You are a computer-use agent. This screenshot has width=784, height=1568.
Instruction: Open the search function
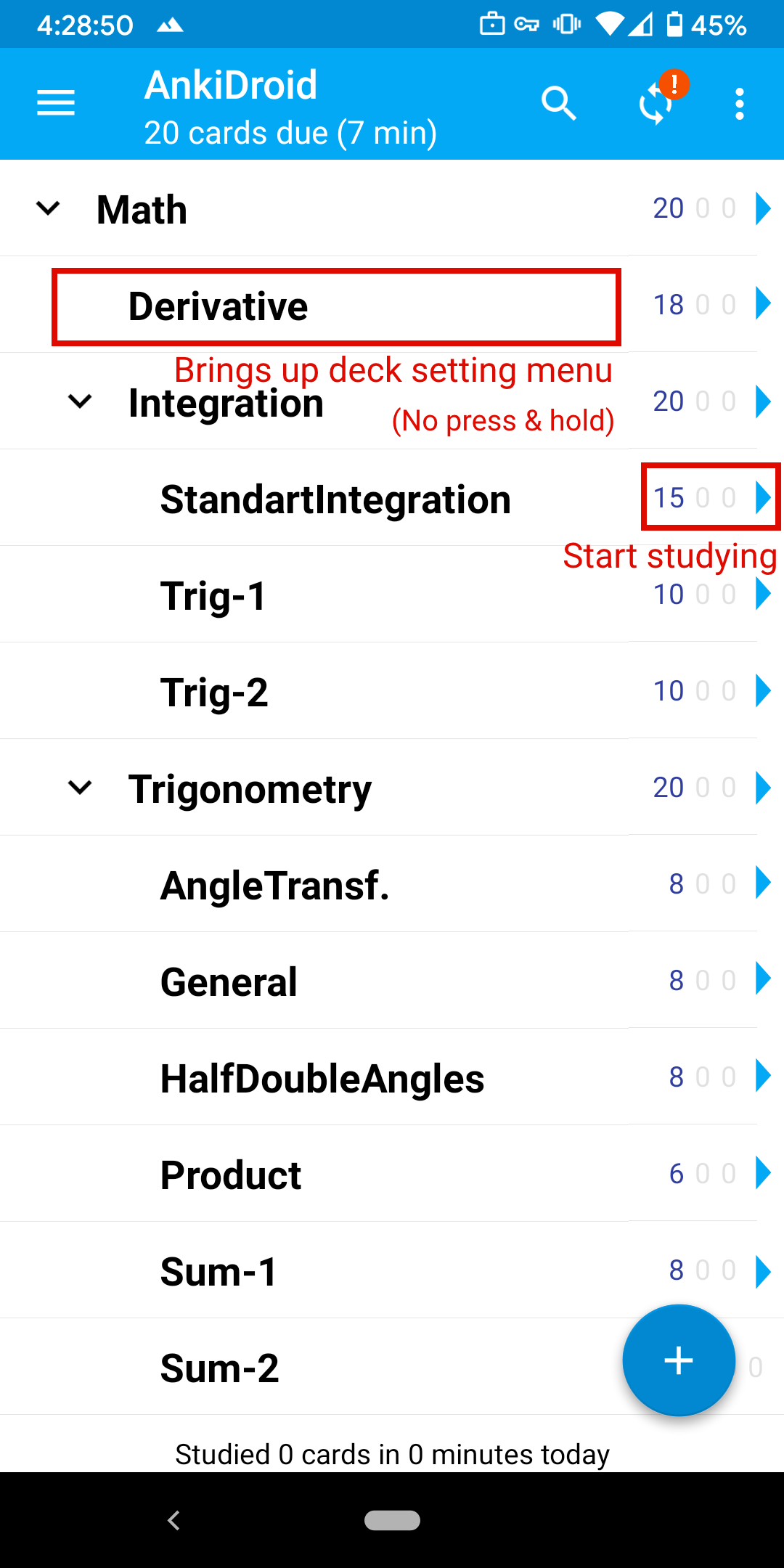click(558, 103)
